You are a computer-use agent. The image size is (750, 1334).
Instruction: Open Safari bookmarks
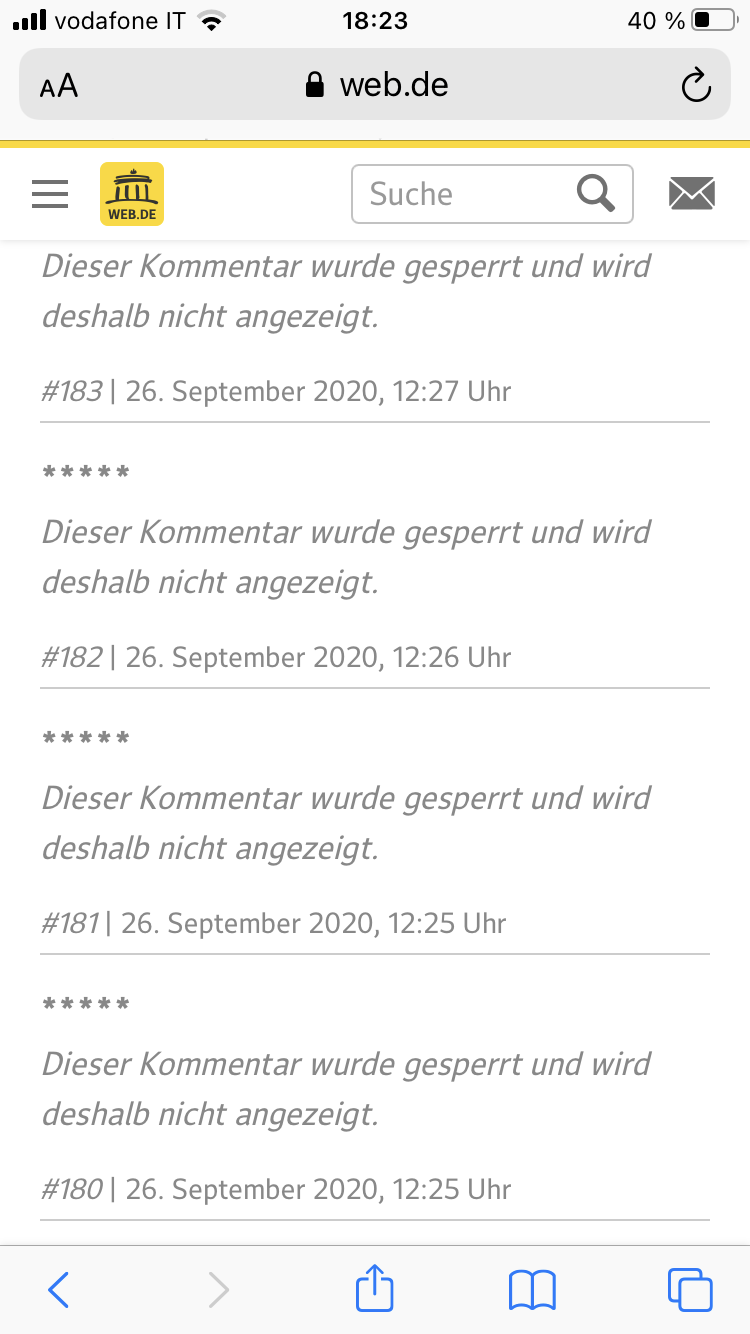532,1290
